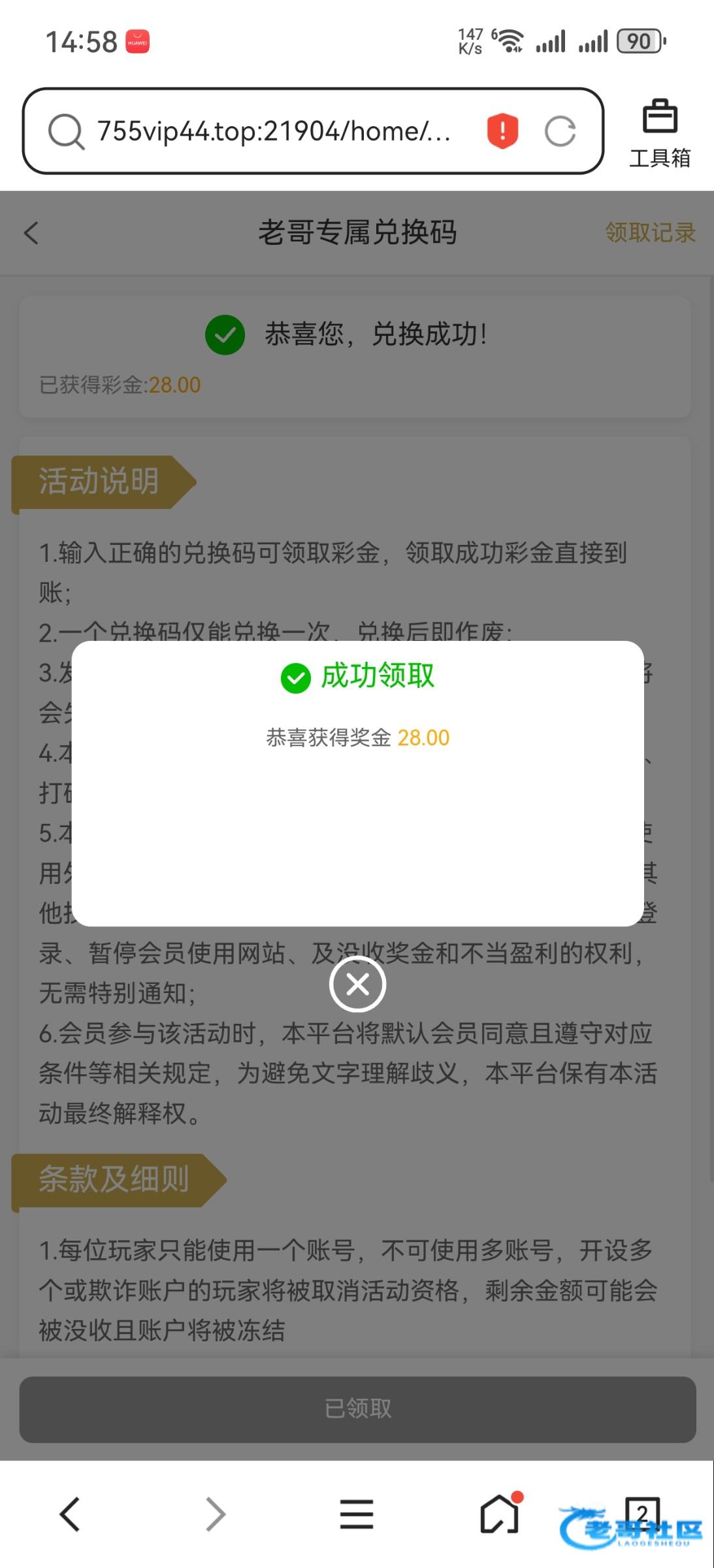
Task: Navigate forward in the browser toolbar
Action: pos(215,1514)
